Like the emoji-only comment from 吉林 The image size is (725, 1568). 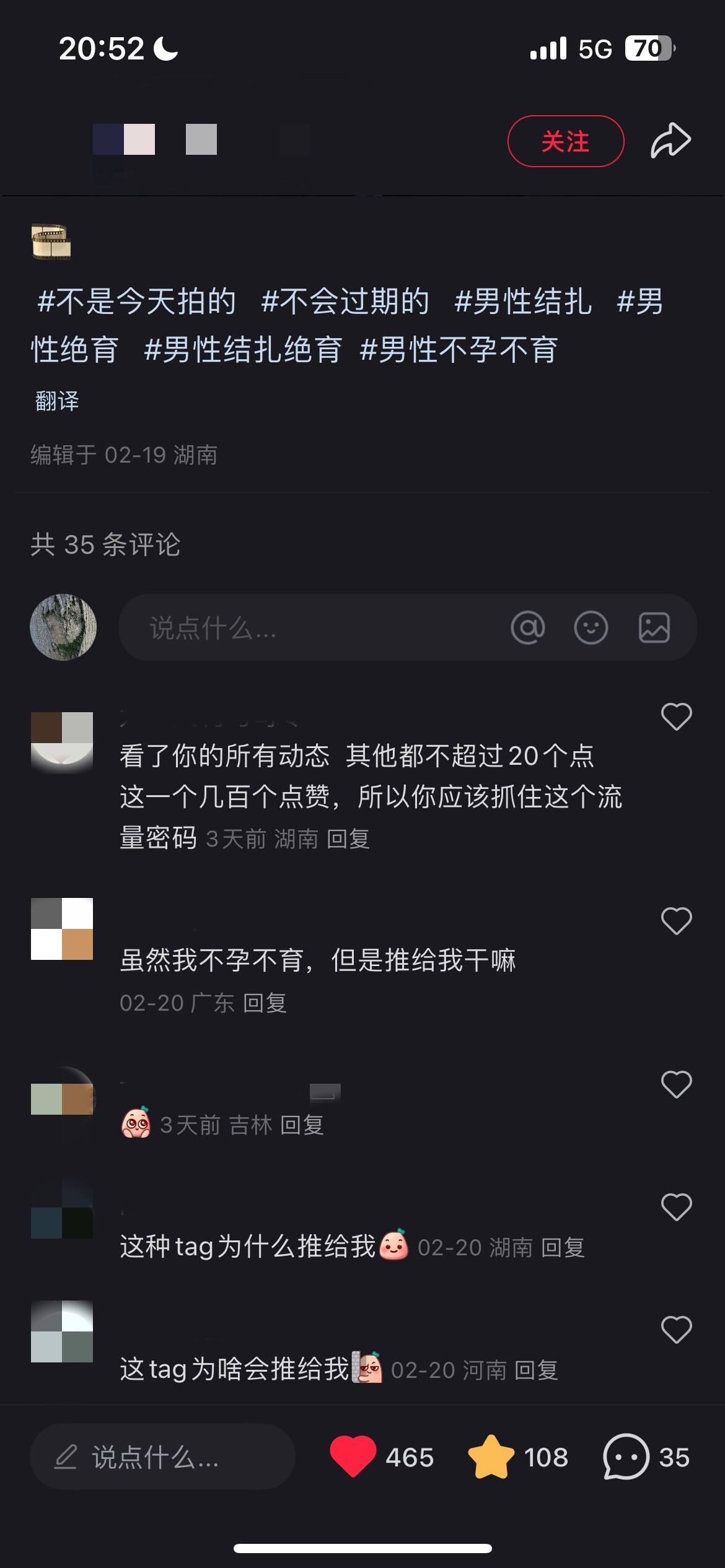tap(677, 1084)
